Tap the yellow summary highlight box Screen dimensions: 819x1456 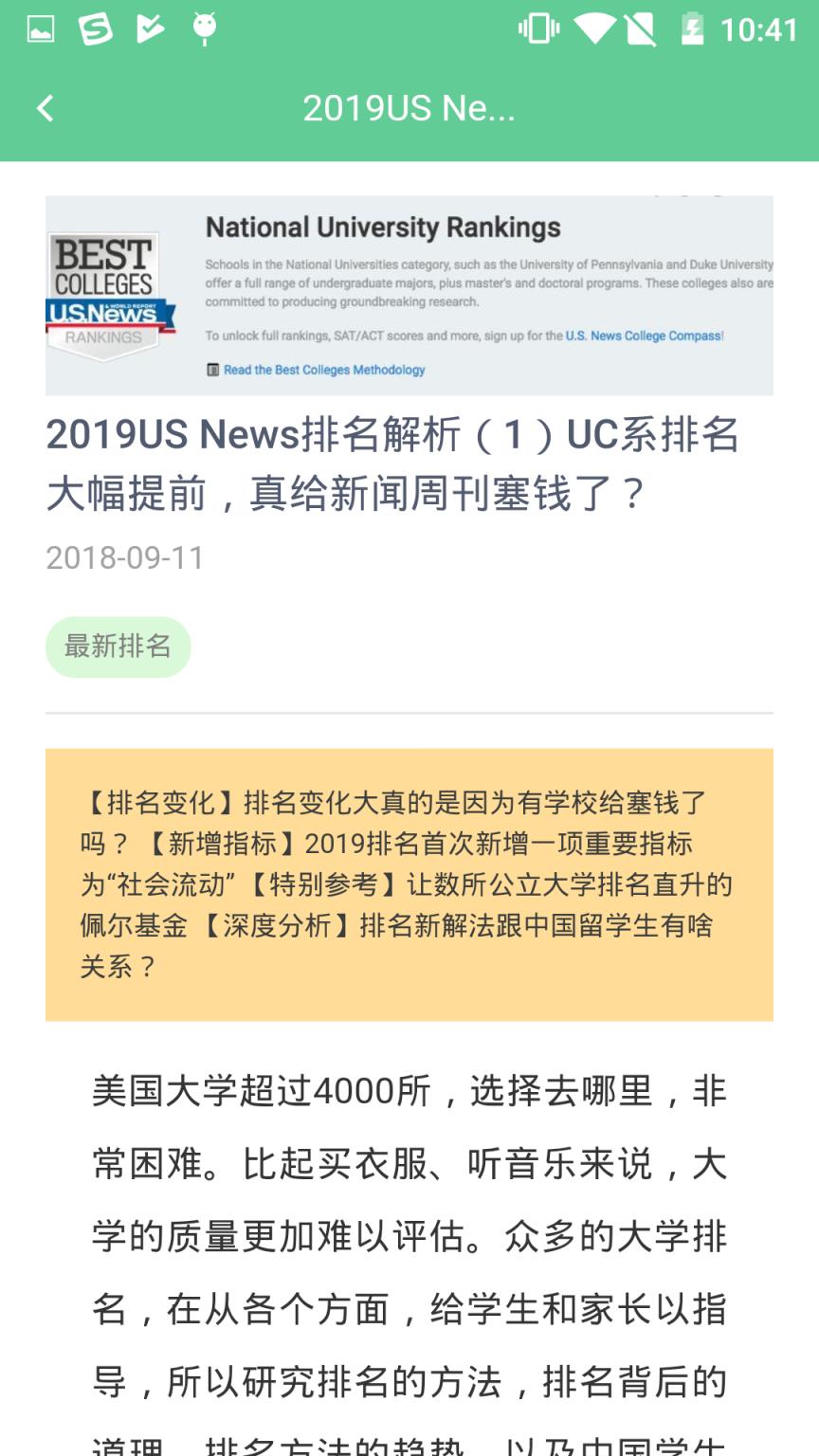click(409, 882)
